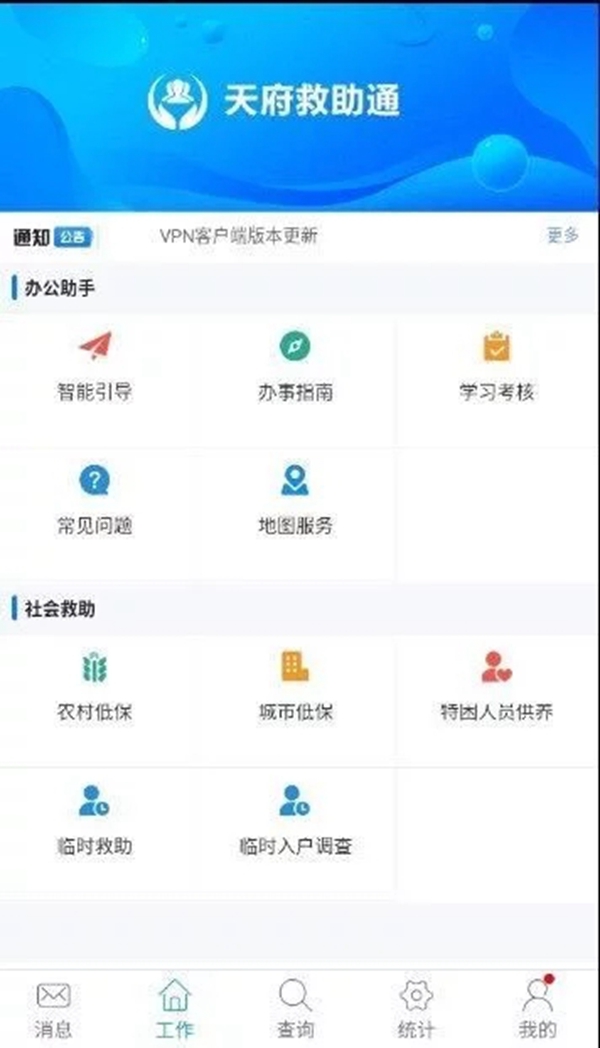
Task: Go to the 我的 profile tab
Action: click(537, 1008)
